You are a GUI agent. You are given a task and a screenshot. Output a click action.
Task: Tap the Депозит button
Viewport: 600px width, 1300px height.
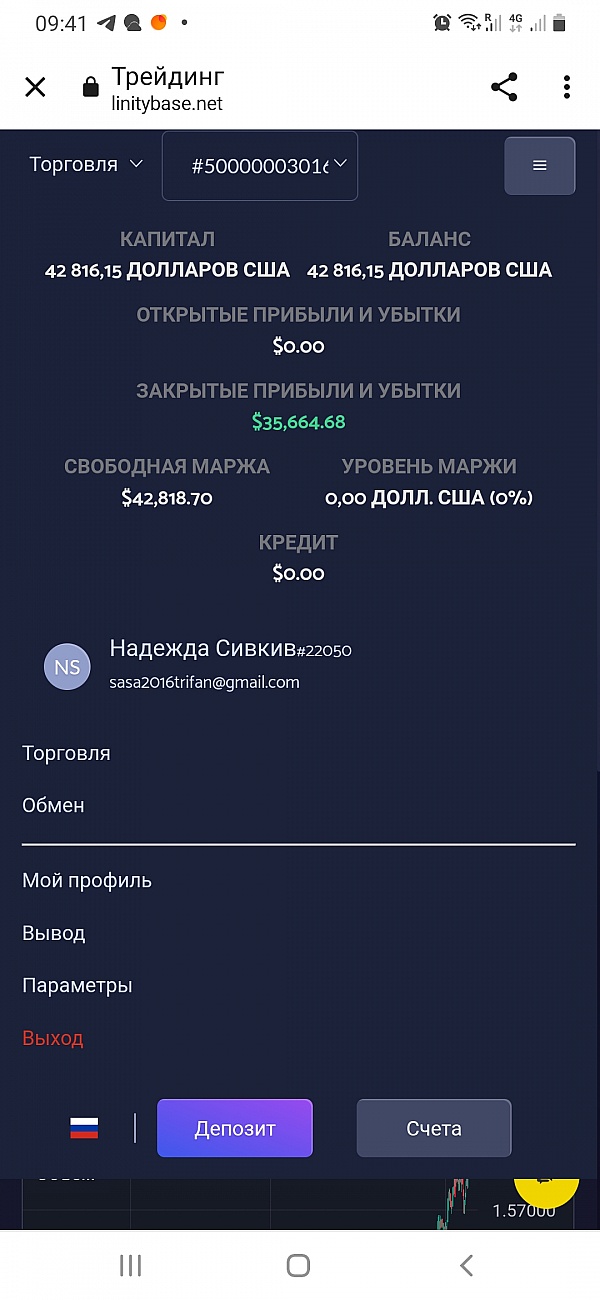[235, 1128]
